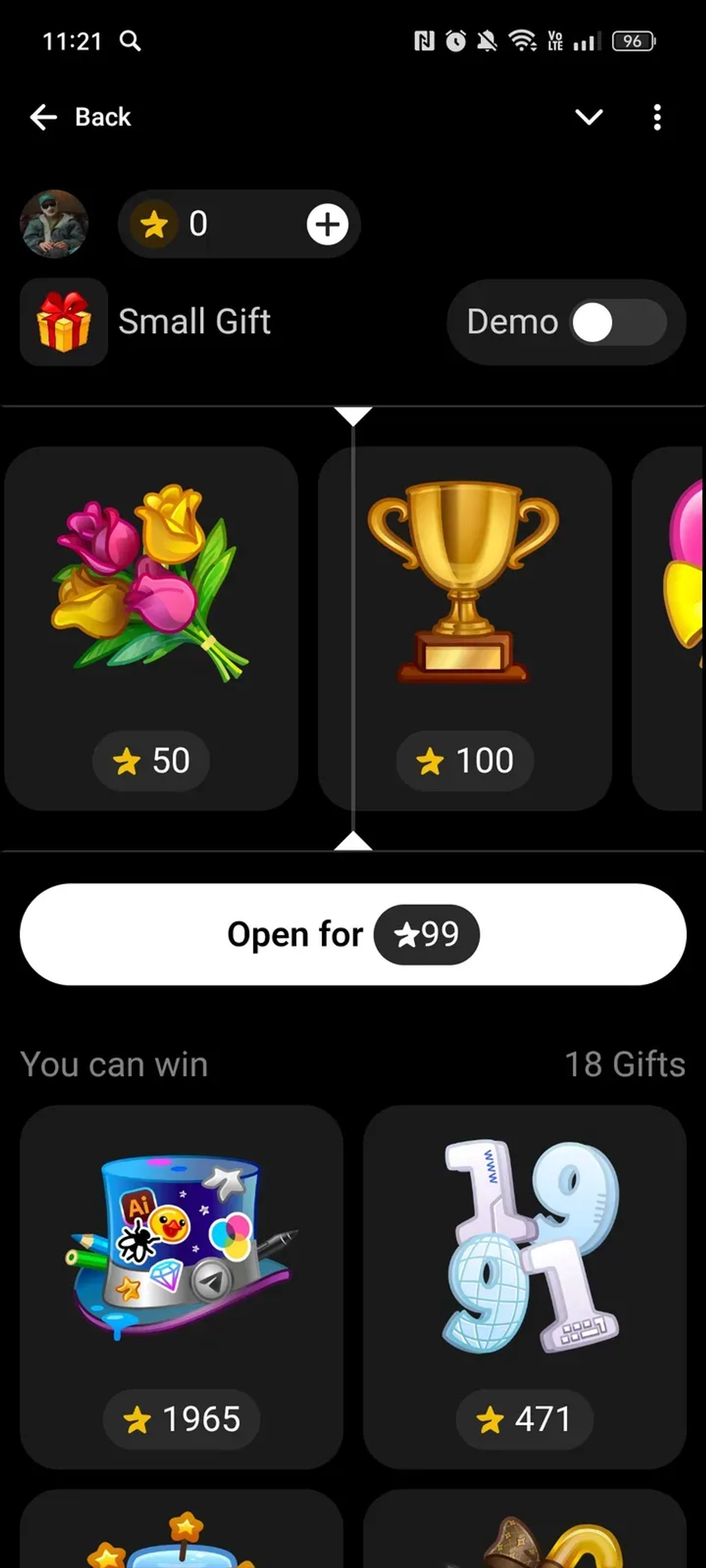Image resolution: width=706 pixels, height=1568 pixels.
Task: Open the three-dot overflow menu
Action: pos(657,117)
